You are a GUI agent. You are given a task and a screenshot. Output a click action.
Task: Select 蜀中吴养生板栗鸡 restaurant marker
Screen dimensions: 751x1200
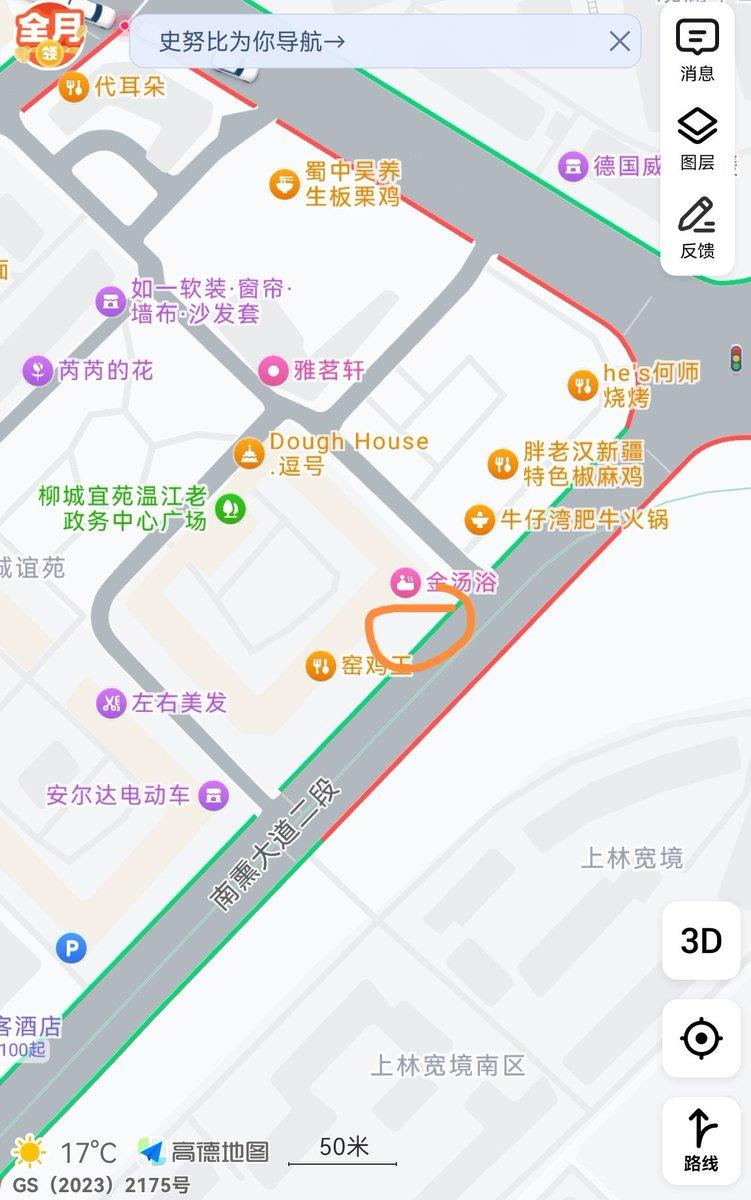[x=285, y=184]
